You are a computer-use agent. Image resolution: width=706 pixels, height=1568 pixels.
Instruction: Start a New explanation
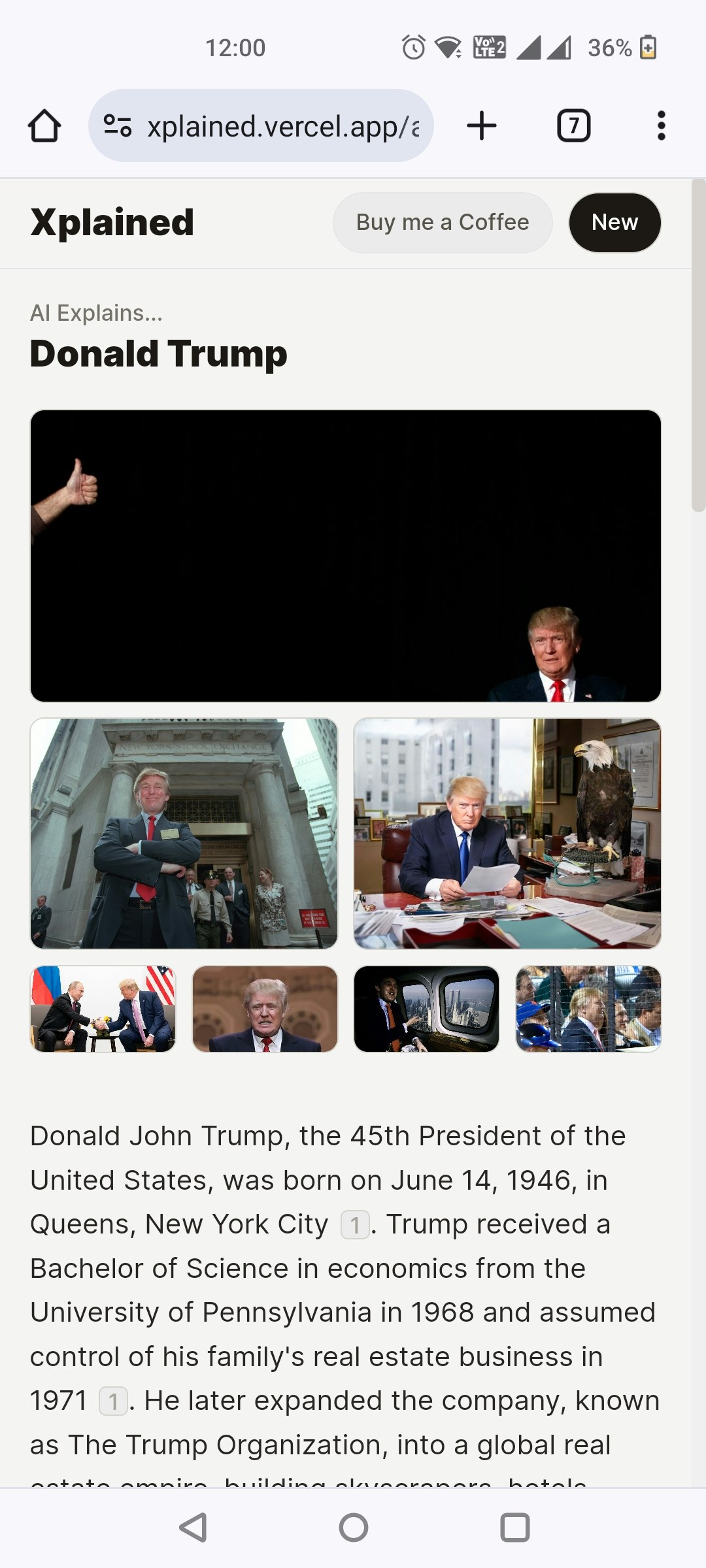click(x=614, y=223)
